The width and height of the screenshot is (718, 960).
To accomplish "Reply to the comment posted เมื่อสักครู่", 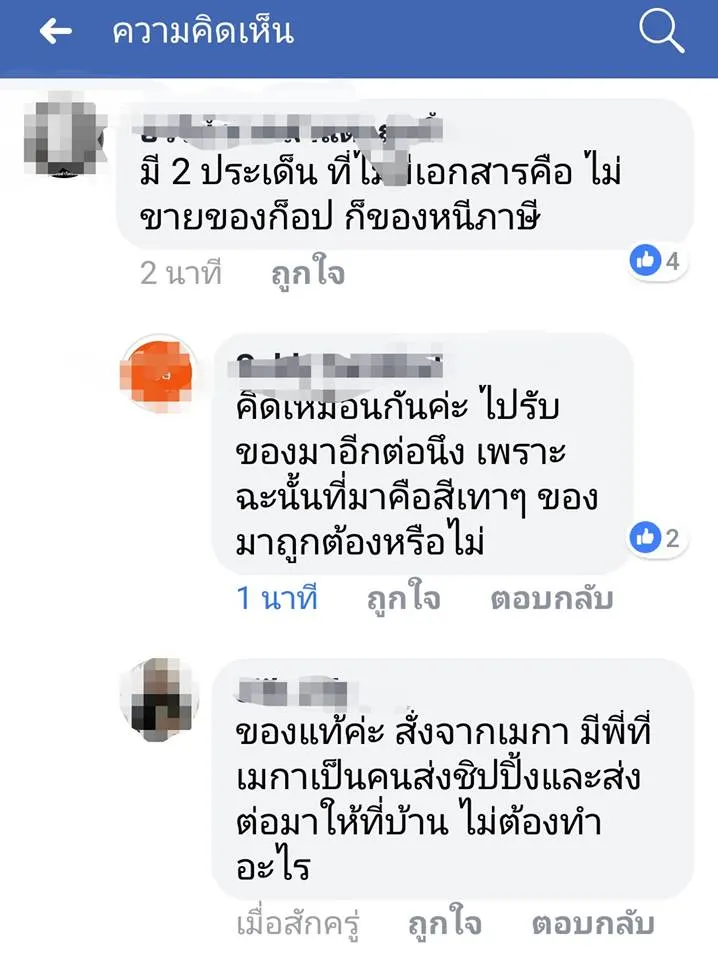I will pyautogui.click(x=593, y=922).
